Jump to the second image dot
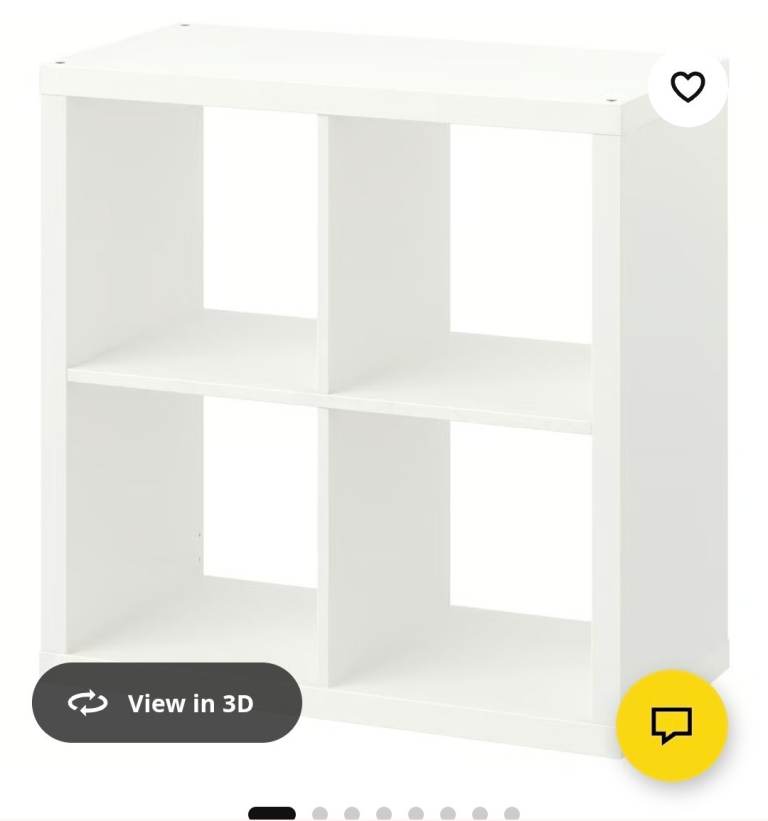The width and height of the screenshot is (768, 821). (320, 814)
